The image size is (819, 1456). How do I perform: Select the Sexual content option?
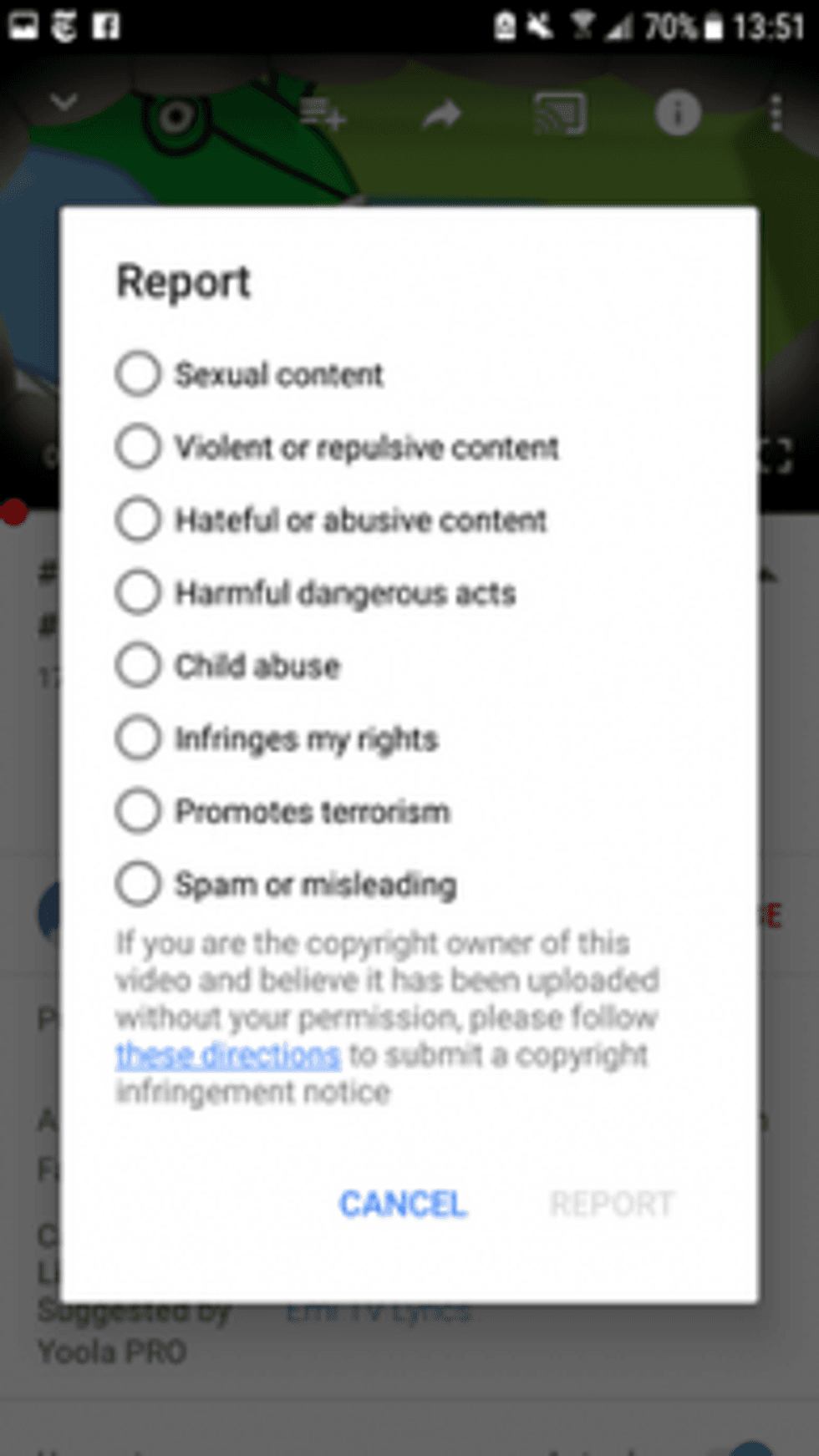click(x=139, y=373)
